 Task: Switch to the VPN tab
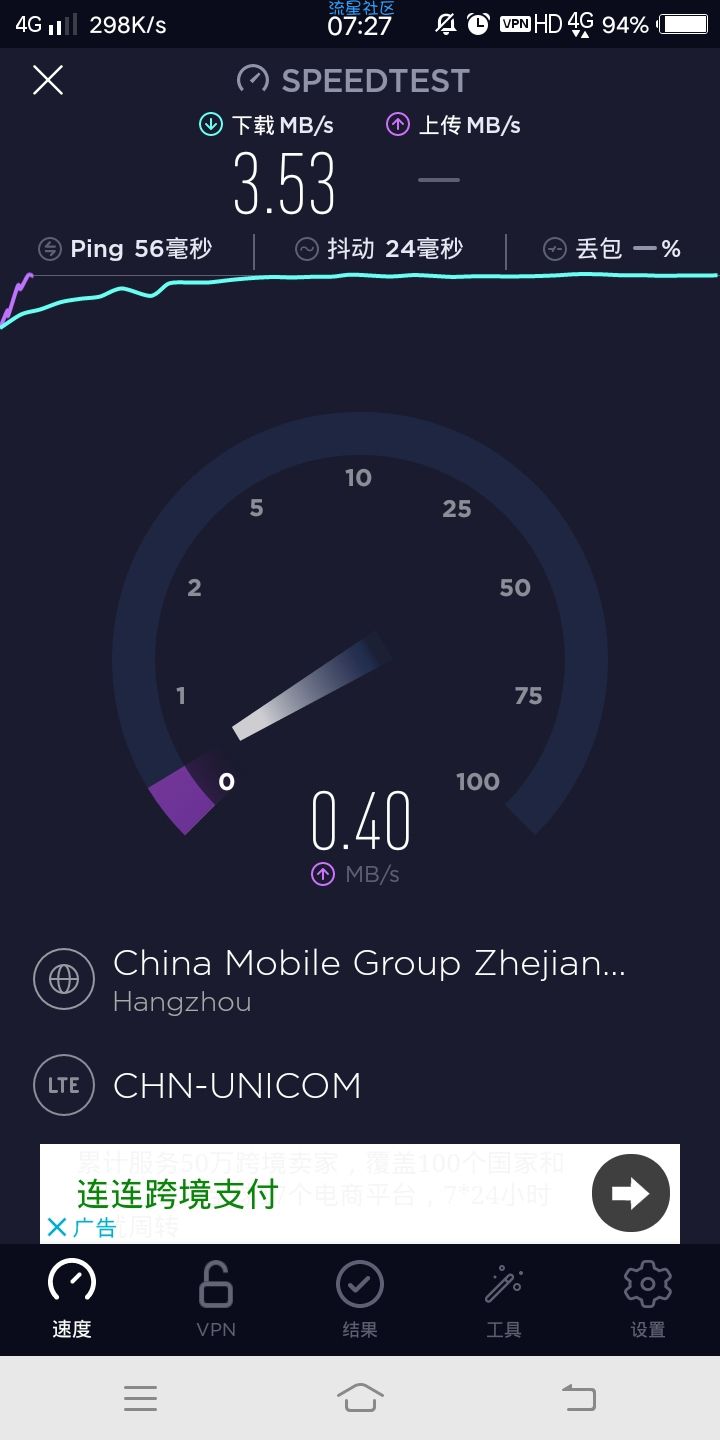click(x=216, y=1299)
